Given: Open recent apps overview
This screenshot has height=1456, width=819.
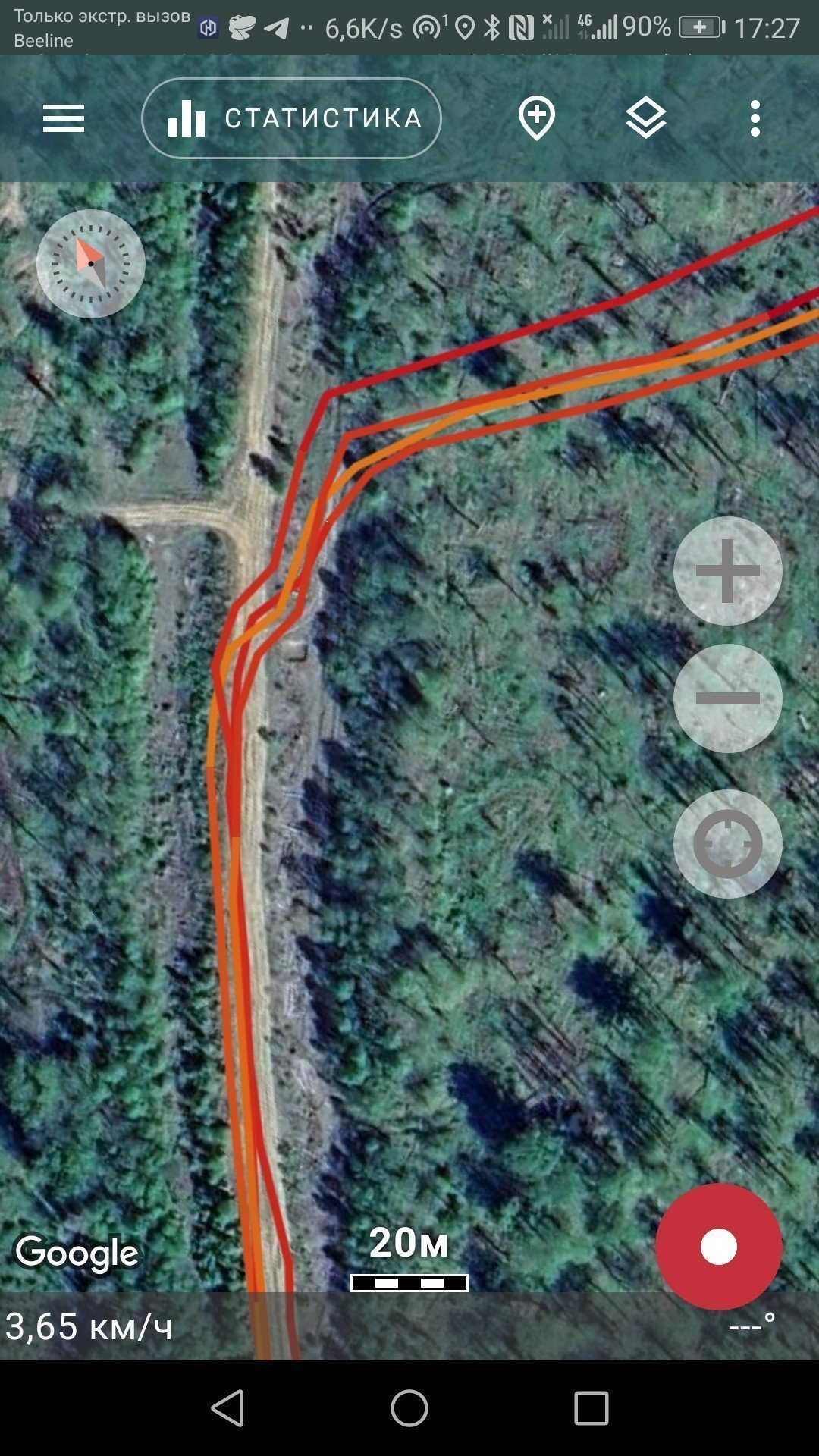Looking at the screenshot, I should [591, 1408].
